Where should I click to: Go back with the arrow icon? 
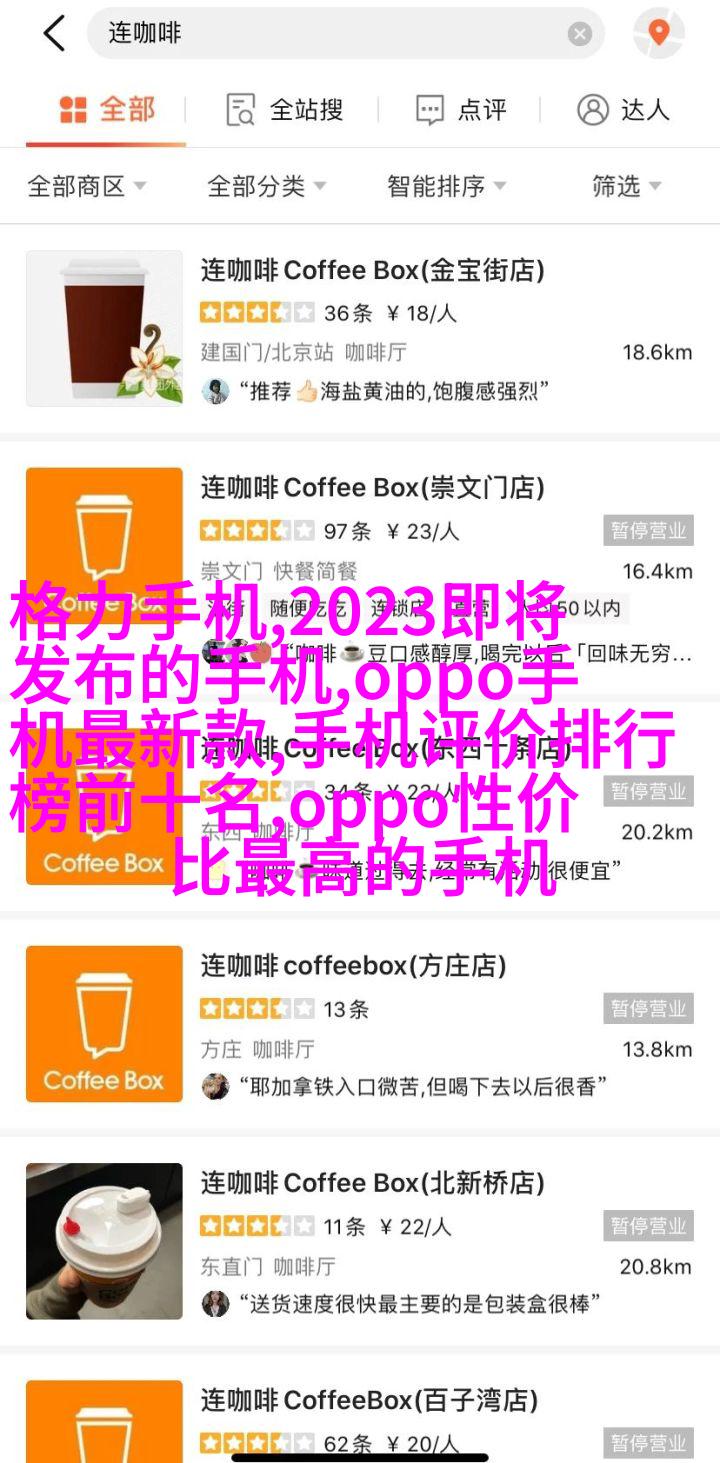pyautogui.click(x=54, y=34)
